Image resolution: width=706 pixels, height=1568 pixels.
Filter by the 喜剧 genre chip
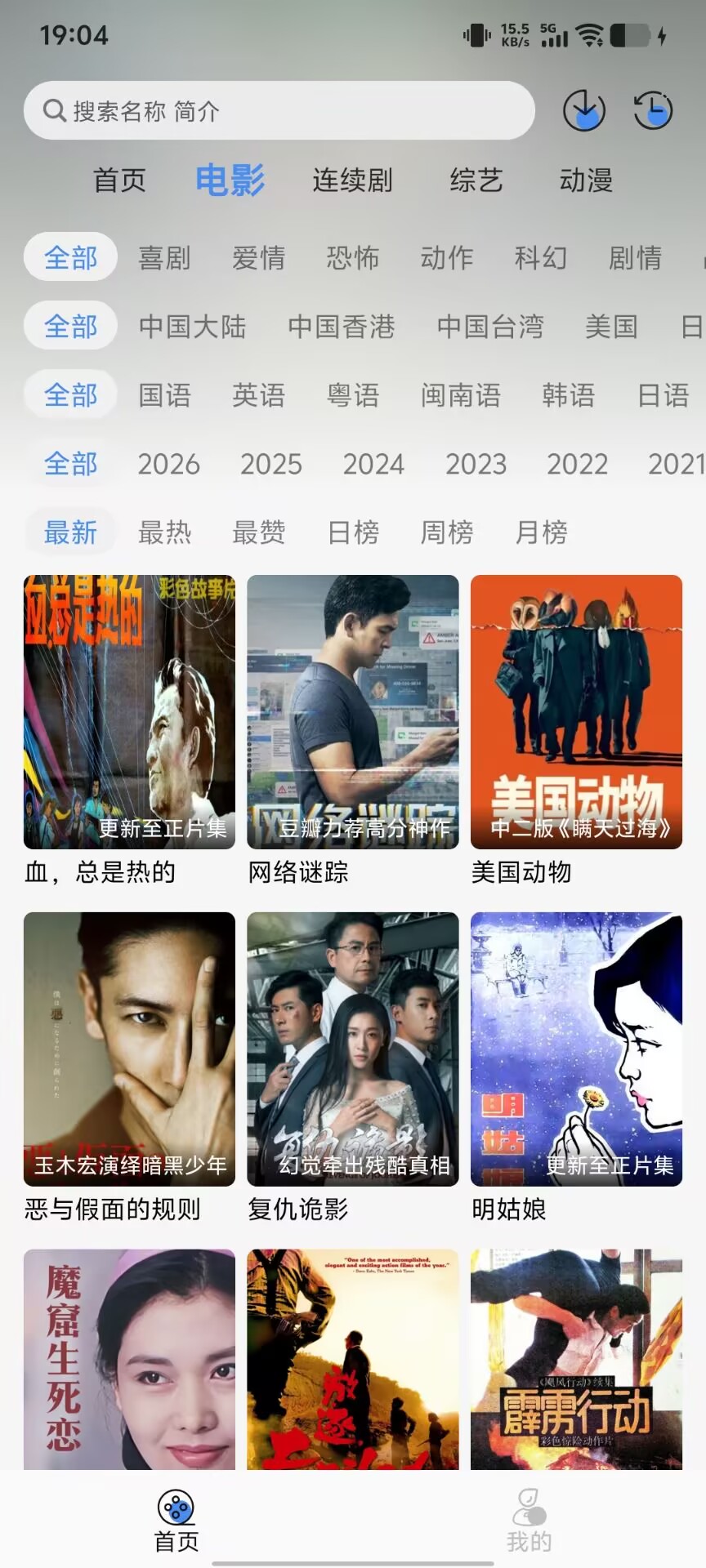(x=164, y=258)
